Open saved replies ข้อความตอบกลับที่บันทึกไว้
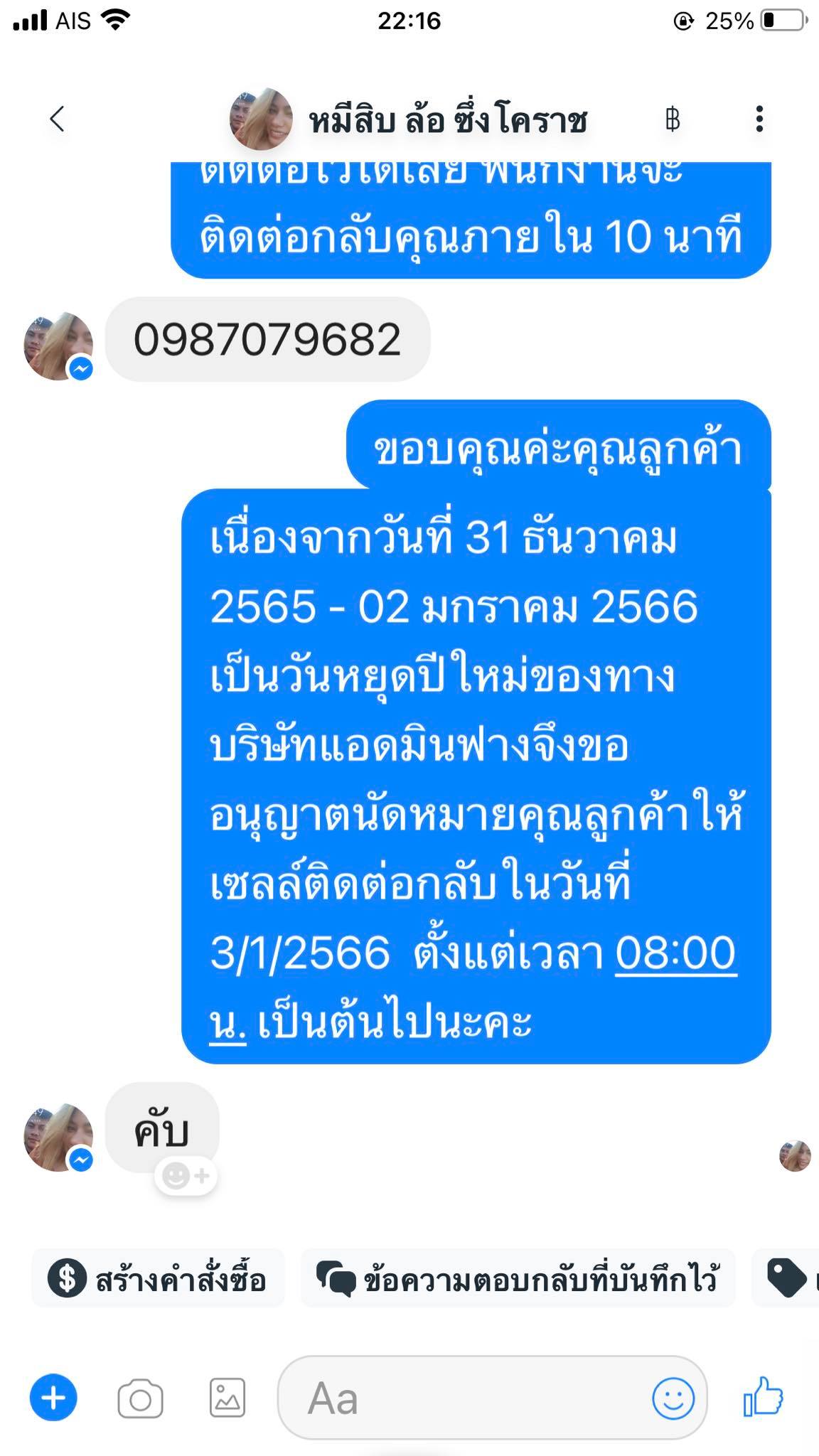The height and width of the screenshot is (1456, 819). (518, 1280)
